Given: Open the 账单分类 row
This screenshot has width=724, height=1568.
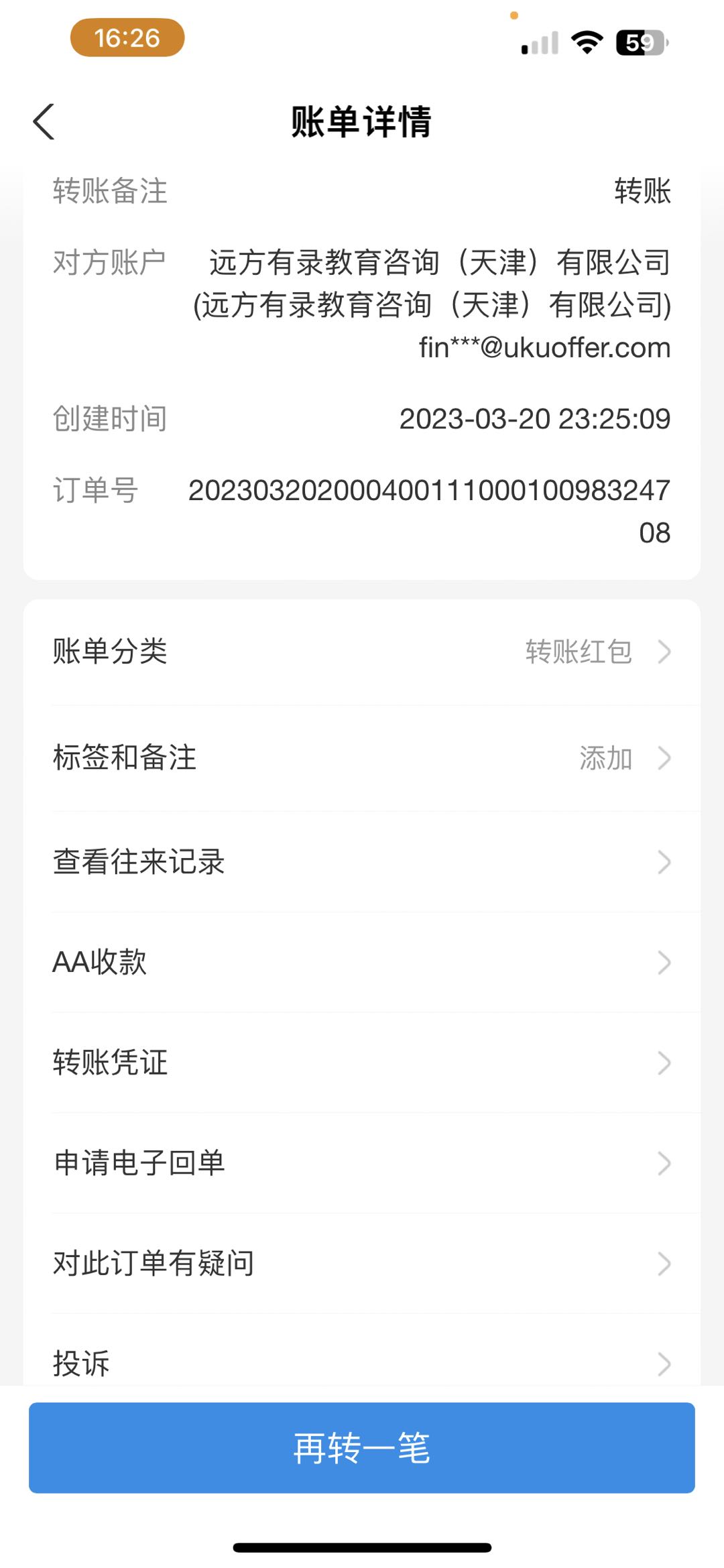Looking at the screenshot, I should tap(362, 652).
